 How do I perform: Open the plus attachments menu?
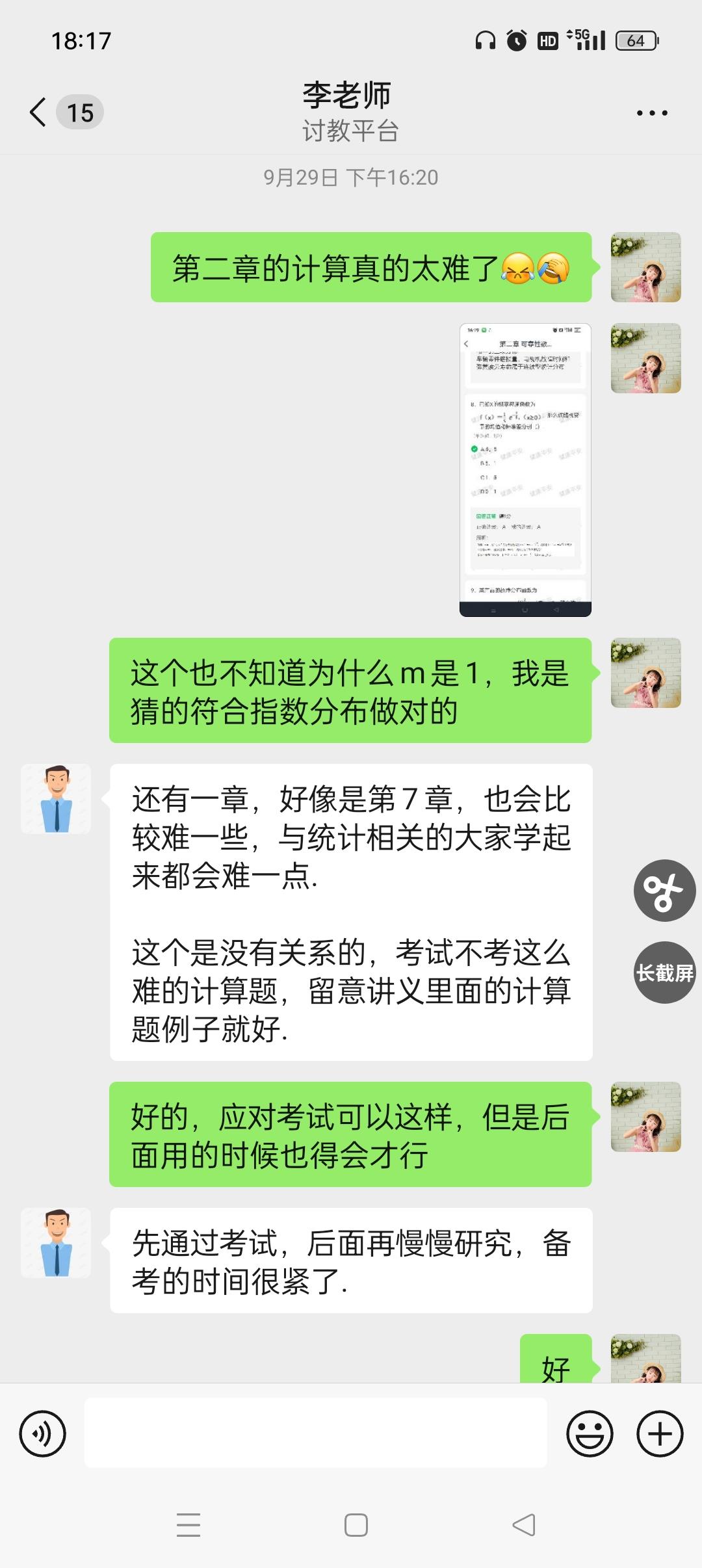pyautogui.click(x=660, y=1433)
